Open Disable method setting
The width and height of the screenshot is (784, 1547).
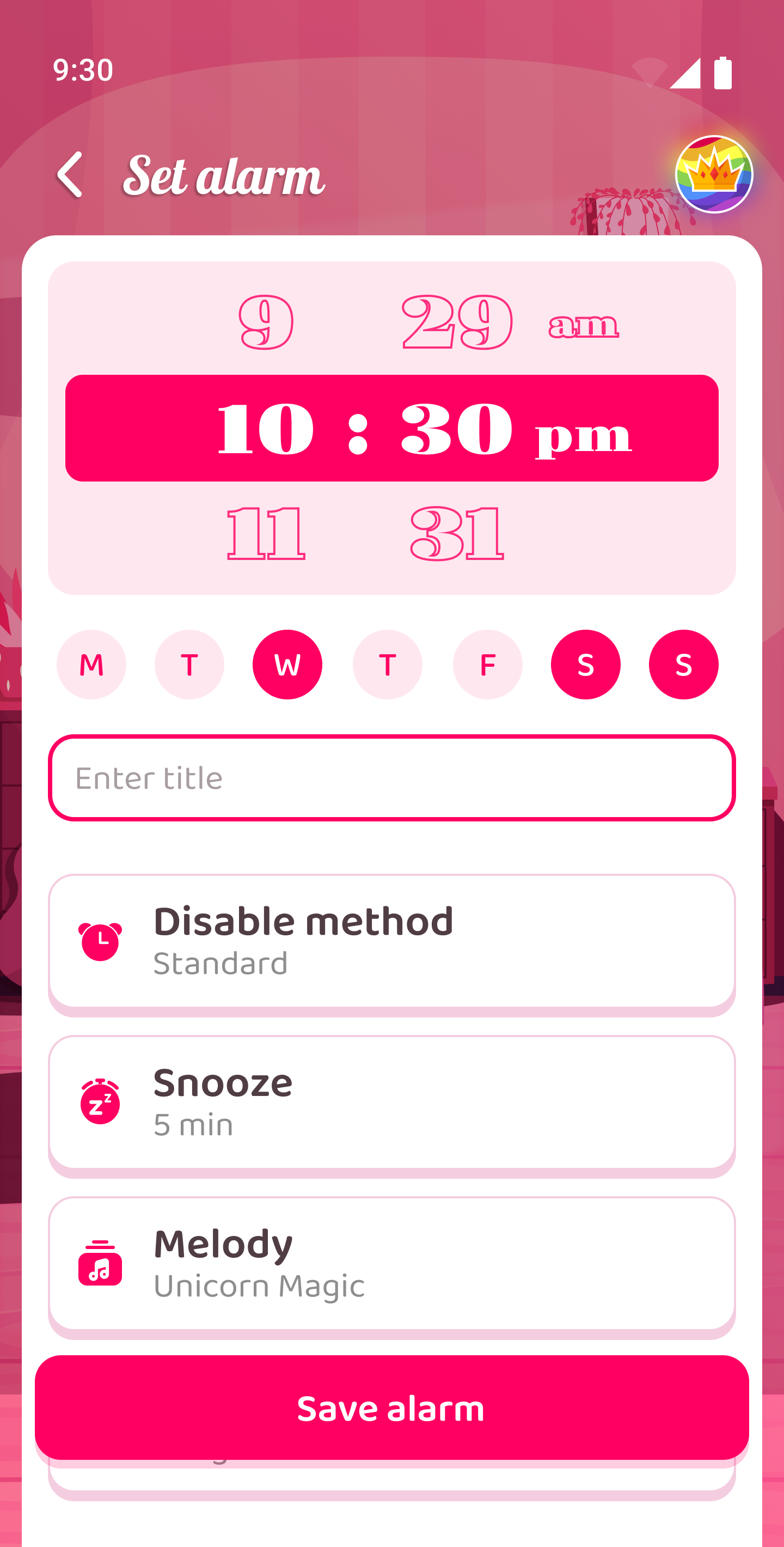(392, 941)
